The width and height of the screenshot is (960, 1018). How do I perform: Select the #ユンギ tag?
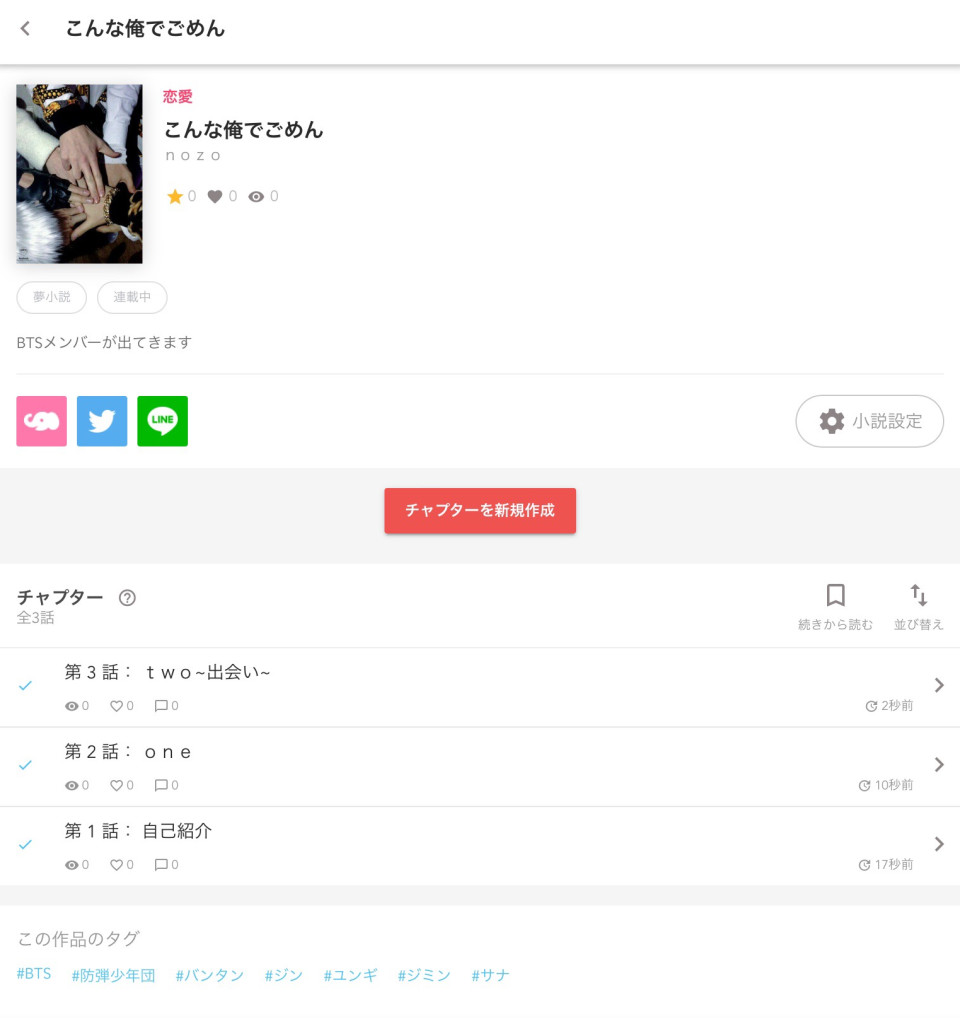pyautogui.click(x=350, y=975)
